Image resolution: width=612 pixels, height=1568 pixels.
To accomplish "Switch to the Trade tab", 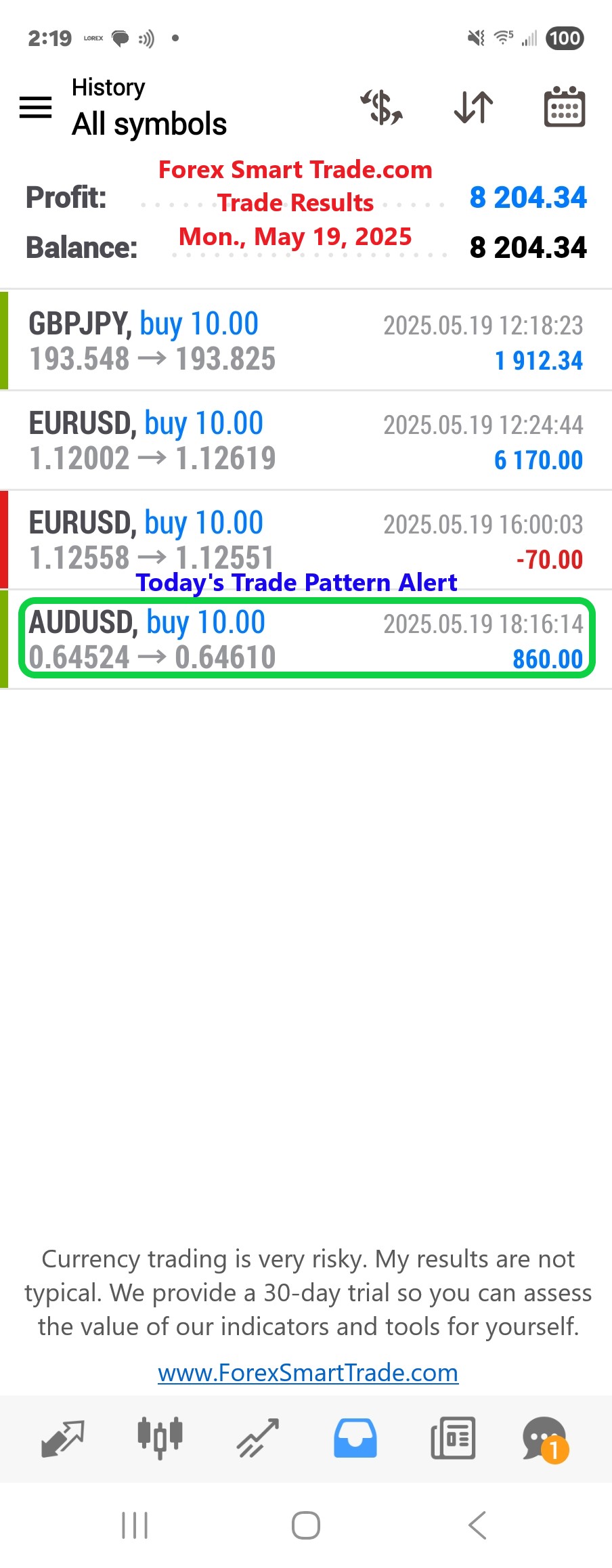I will point(257,1438).
